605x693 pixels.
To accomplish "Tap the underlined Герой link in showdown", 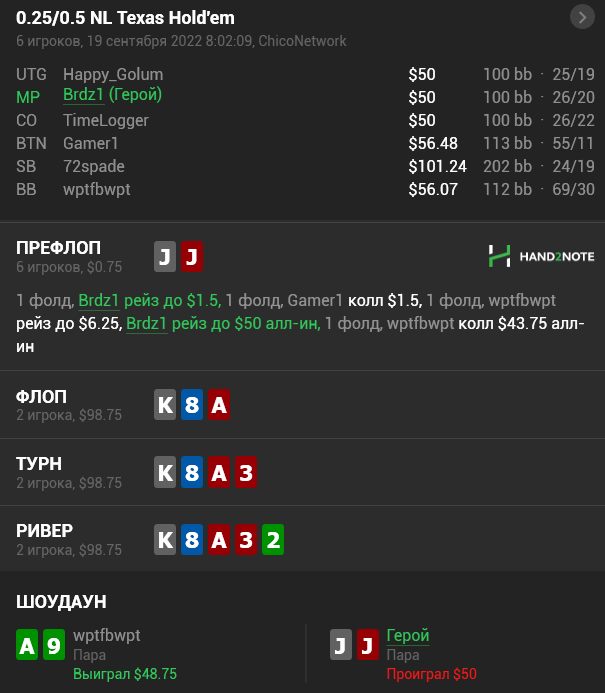I will pyautogui.click(x=408, y=636).
